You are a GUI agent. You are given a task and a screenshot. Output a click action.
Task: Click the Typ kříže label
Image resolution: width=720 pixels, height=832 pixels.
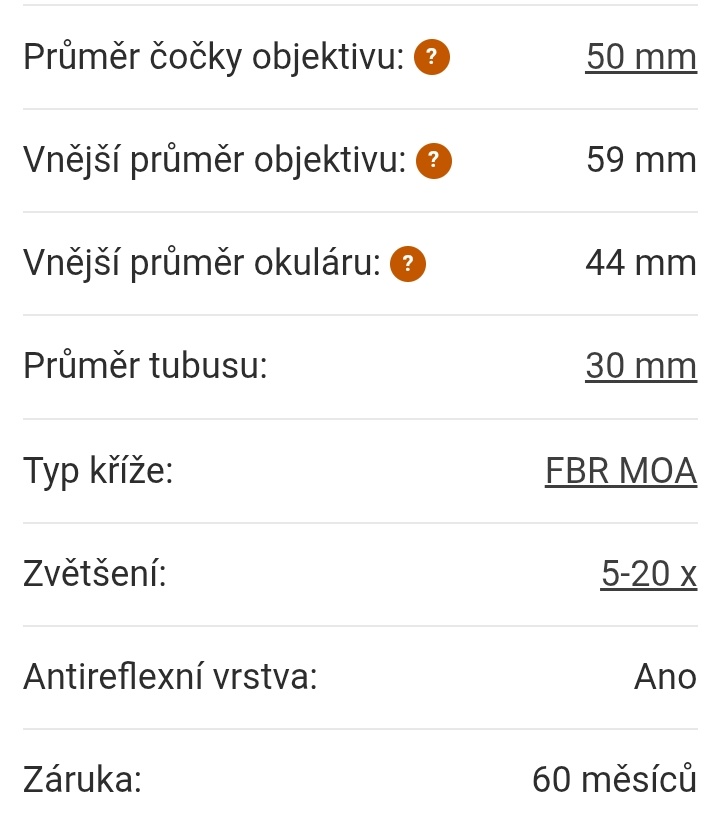point(97,470)
